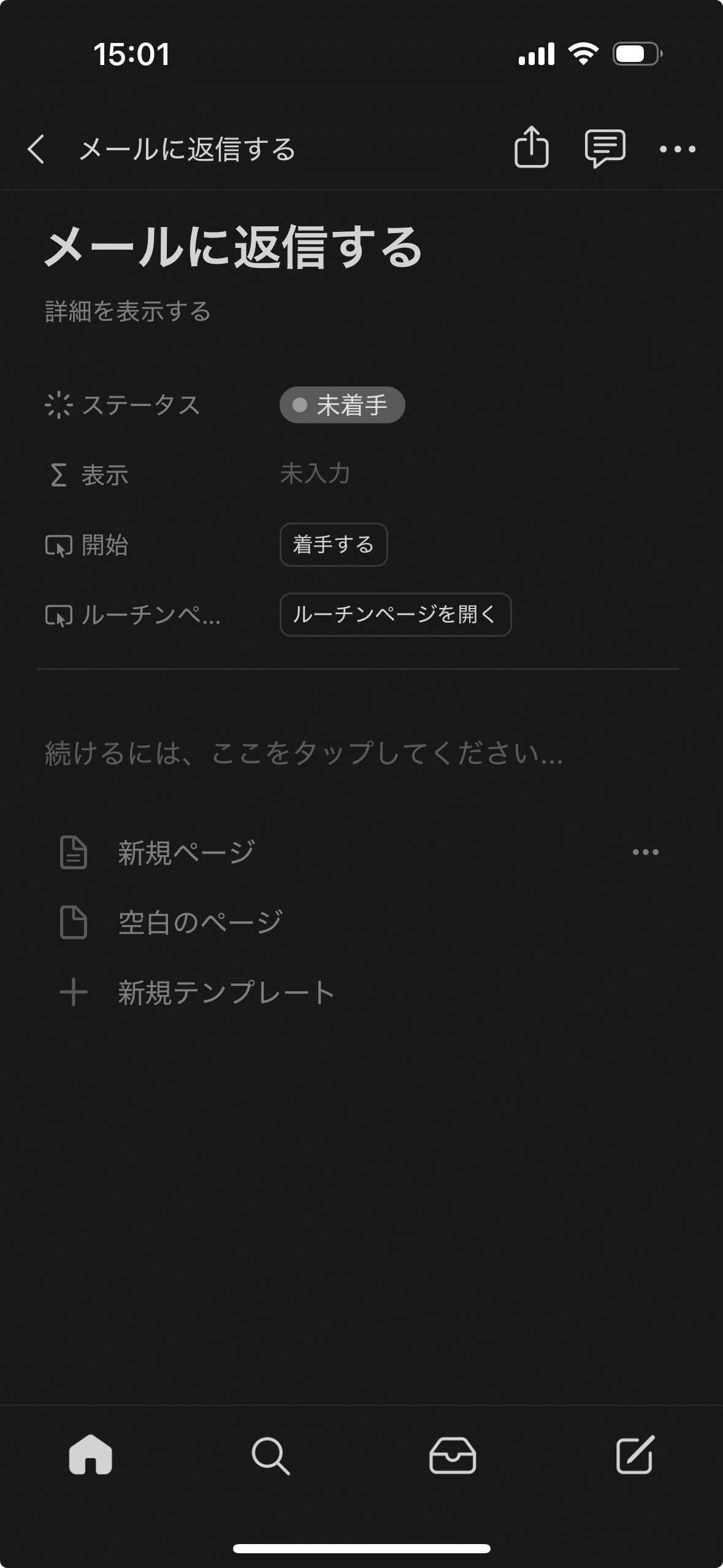
Task: Change the 未着手 status chip
Action: pyautogui.click(x=342, y=405)
